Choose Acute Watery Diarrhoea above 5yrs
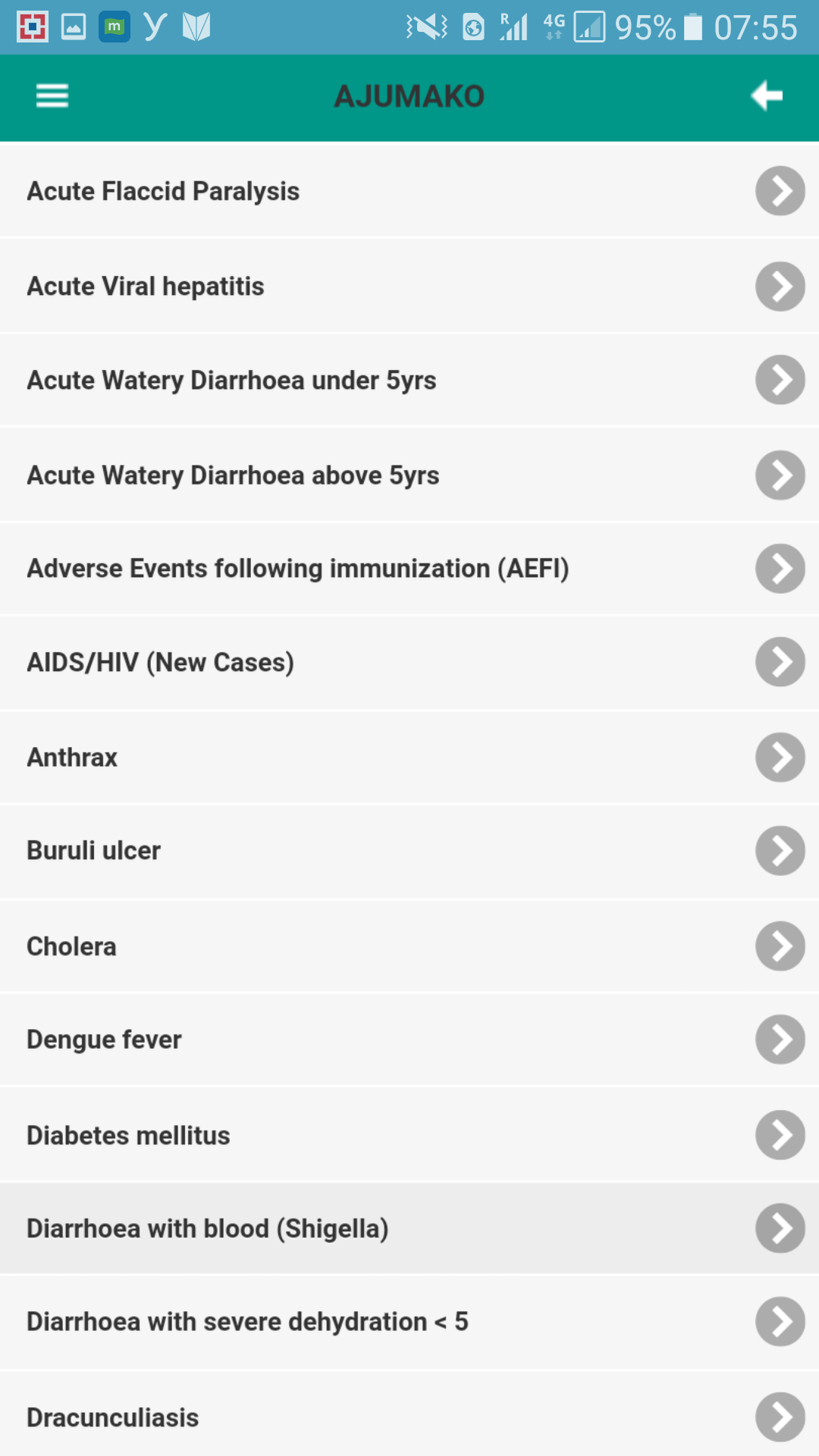The width and height of the screenshot is (819, 1456). pos(409,475)
